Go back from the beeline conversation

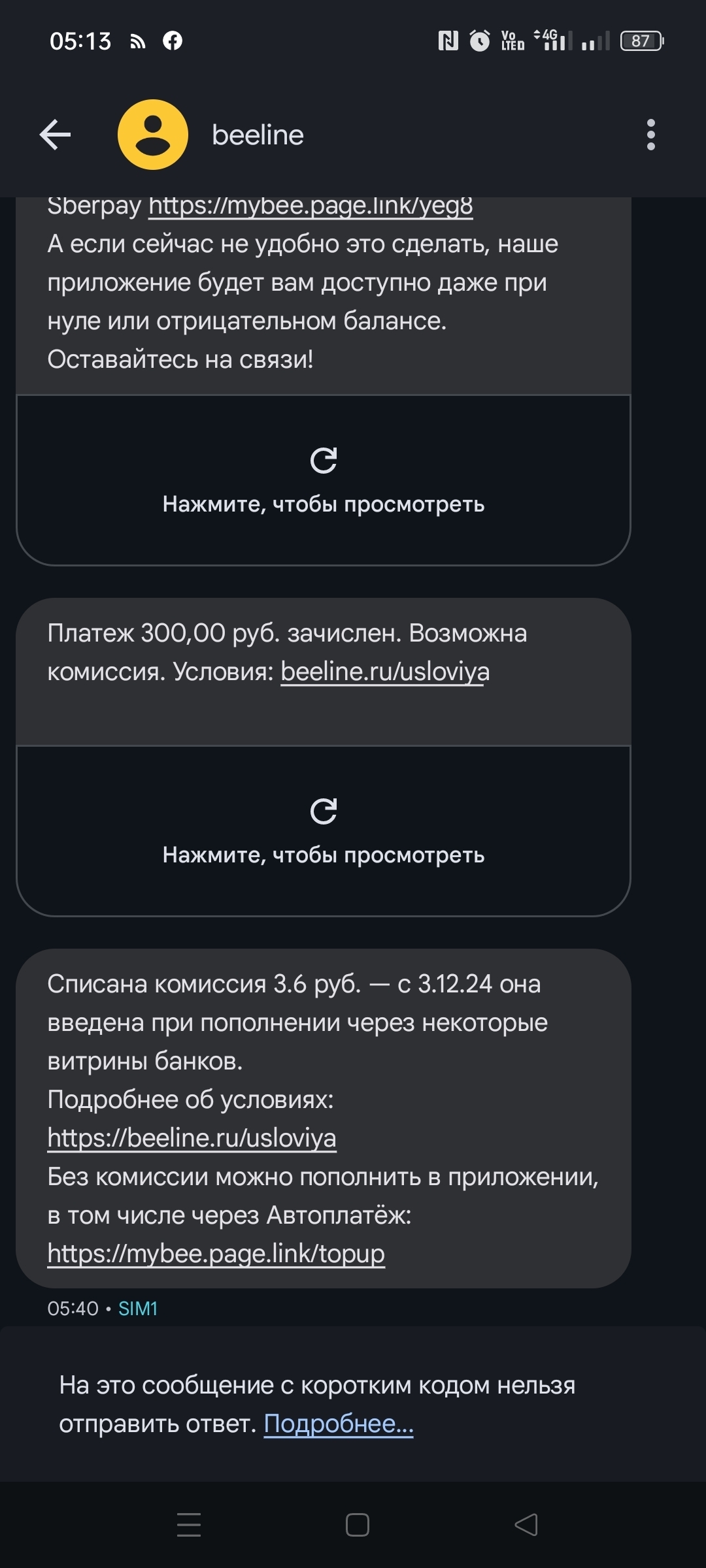(55, 135)
